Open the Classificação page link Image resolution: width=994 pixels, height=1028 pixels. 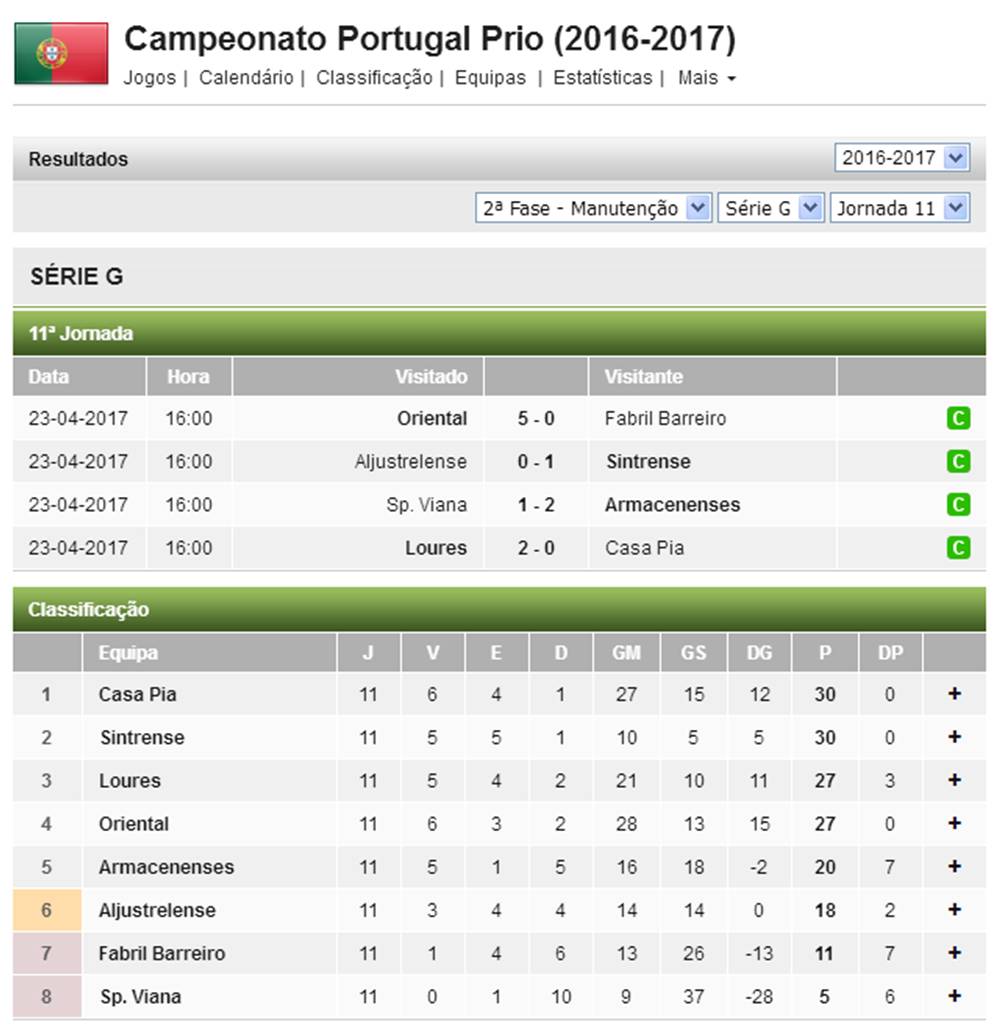tap(374, 78)
